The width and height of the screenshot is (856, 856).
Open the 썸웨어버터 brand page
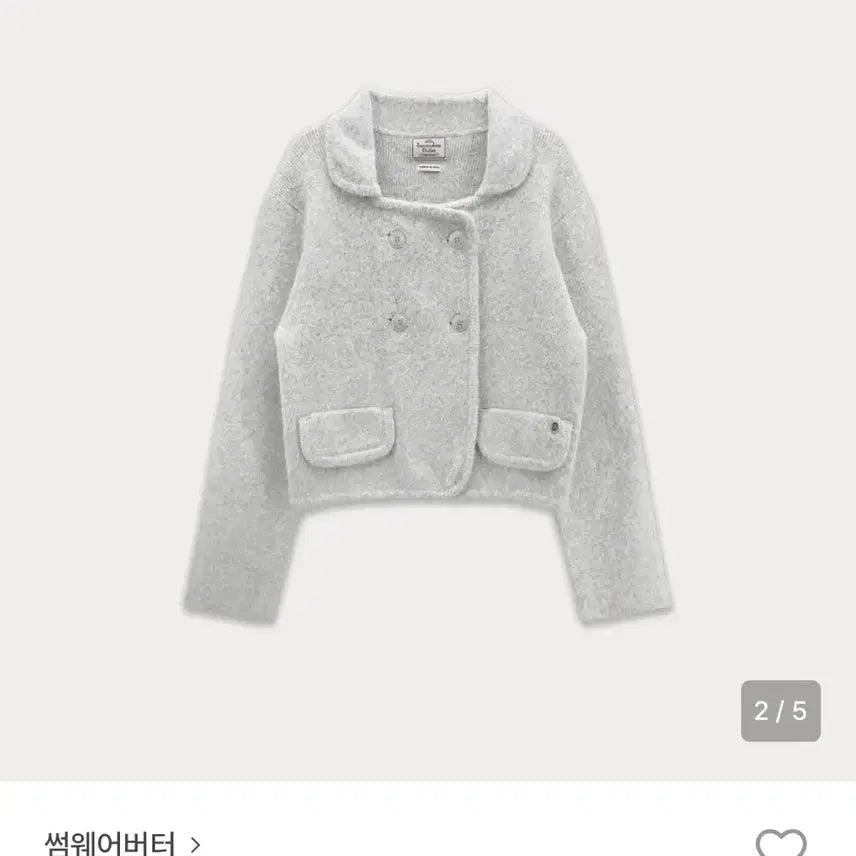(x=122, y=842)
